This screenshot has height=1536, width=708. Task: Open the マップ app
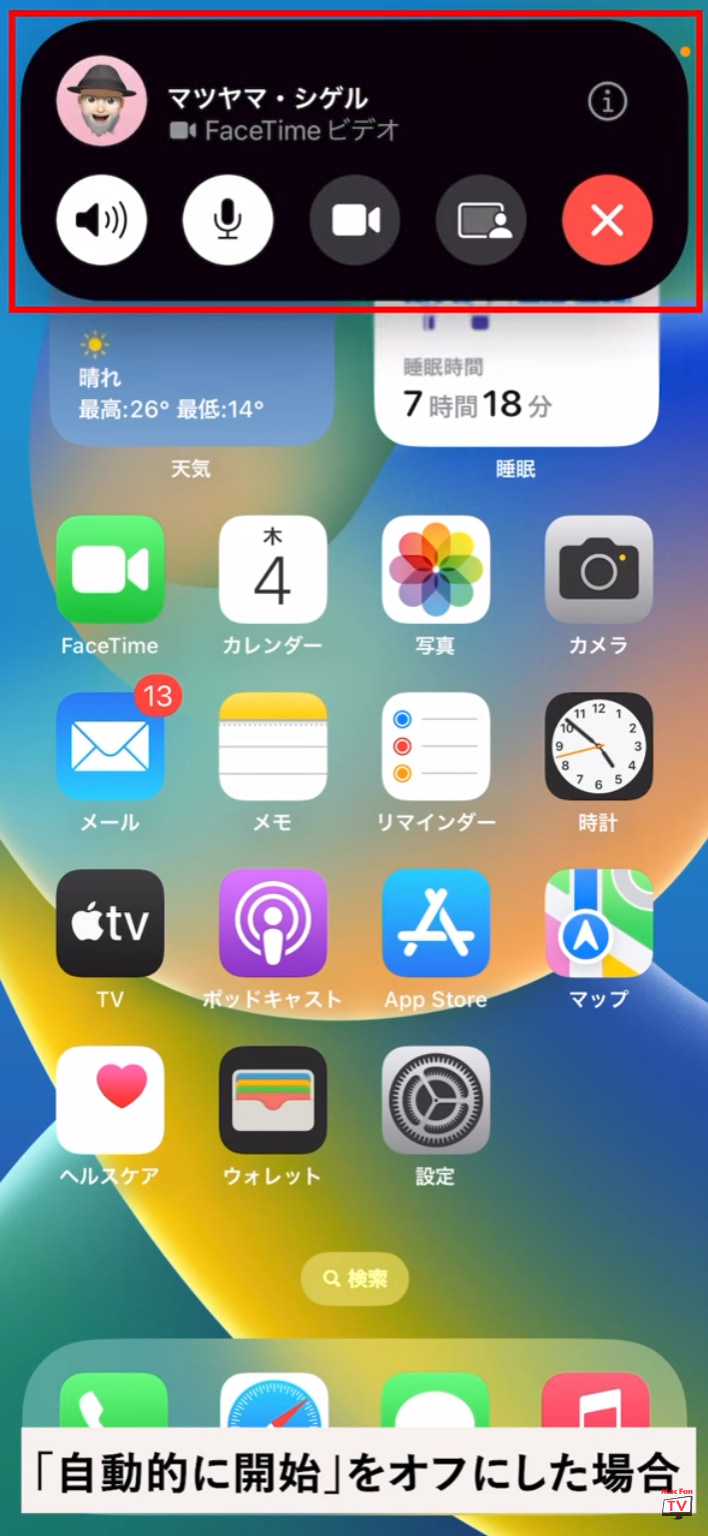point(598,923)
